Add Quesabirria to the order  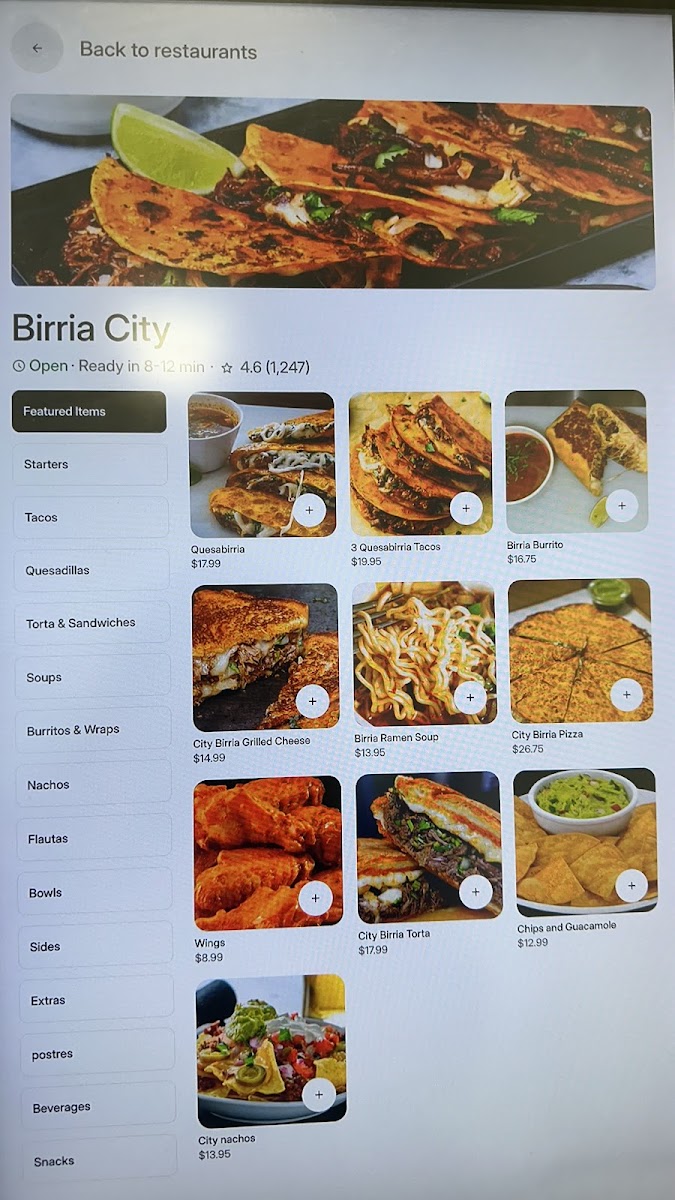[x=309, y=510]
